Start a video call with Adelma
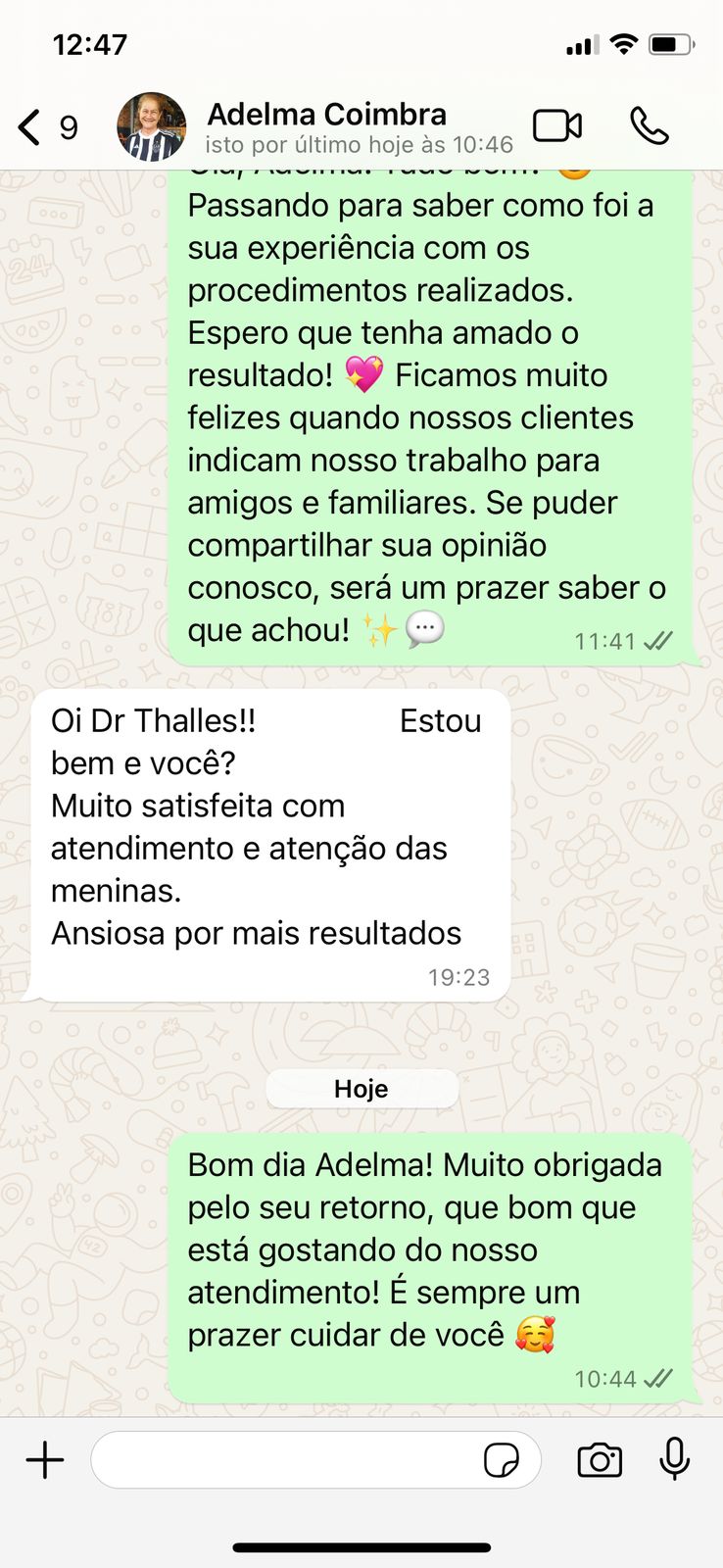This screenshot has height=1568, width=723. point(556,126)
